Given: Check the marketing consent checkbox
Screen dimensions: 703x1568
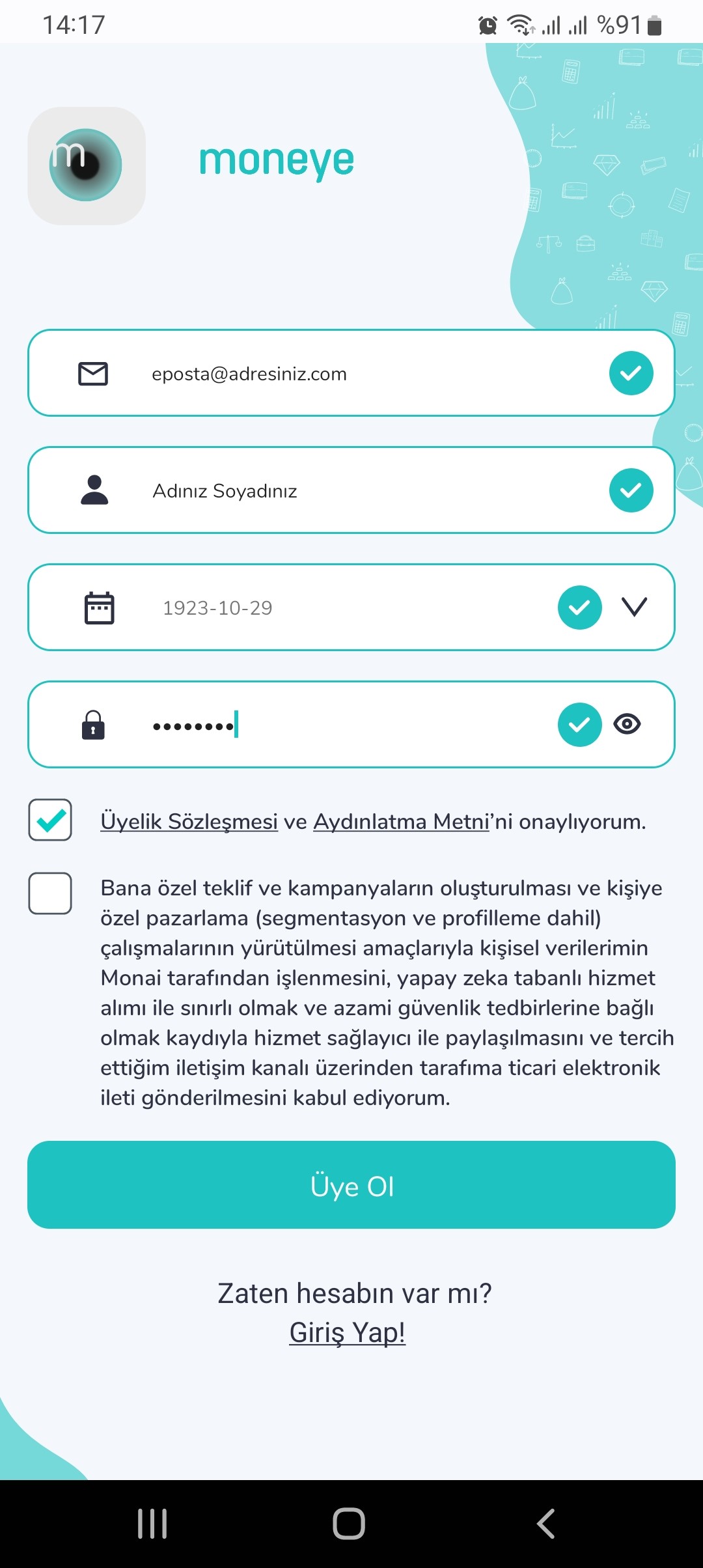Looking at the screenshot, I should (50, 893).
